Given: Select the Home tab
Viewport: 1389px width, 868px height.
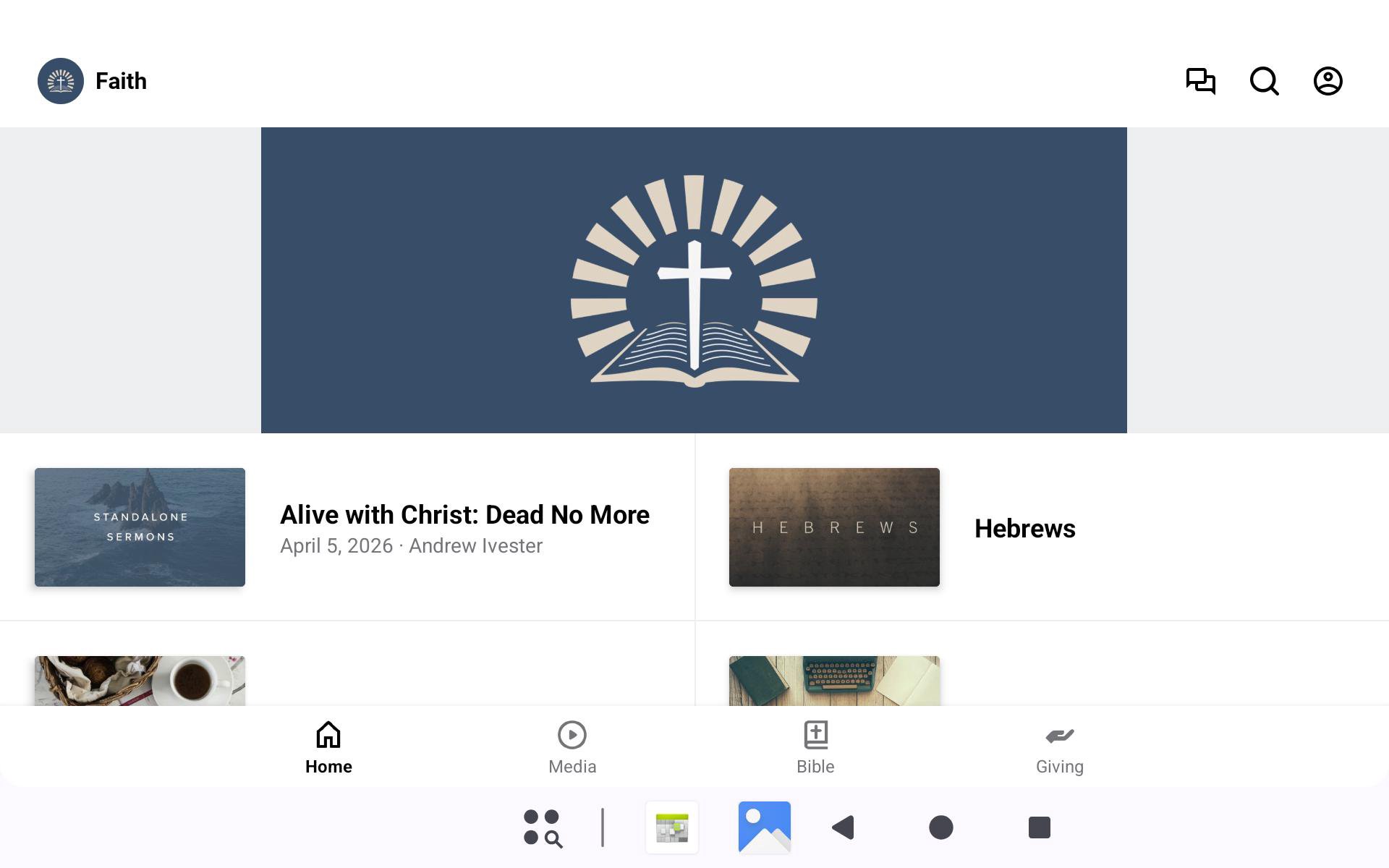Looking at the screenshot, I should click(x=328, y=747).
